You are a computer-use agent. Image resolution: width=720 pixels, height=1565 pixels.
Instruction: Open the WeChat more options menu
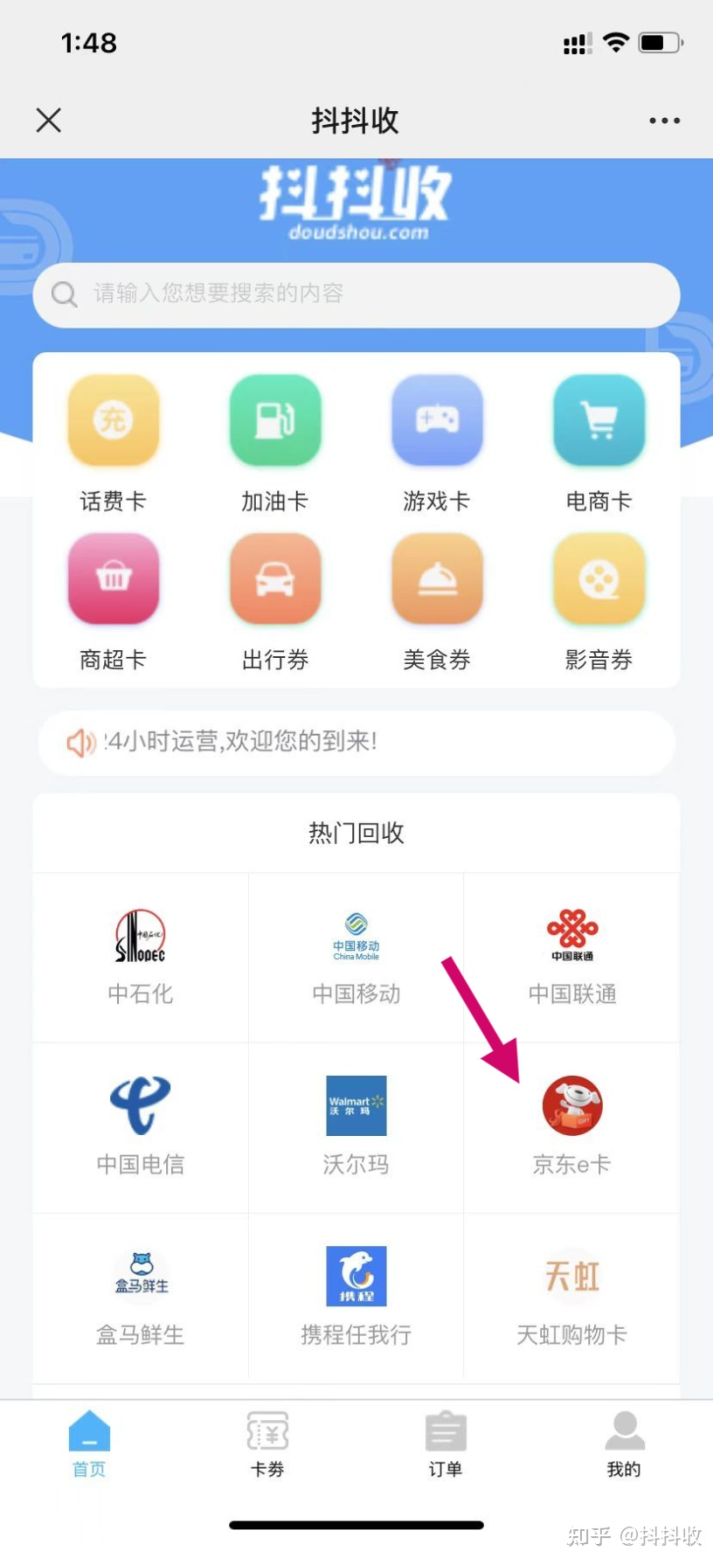click(664, 120)
